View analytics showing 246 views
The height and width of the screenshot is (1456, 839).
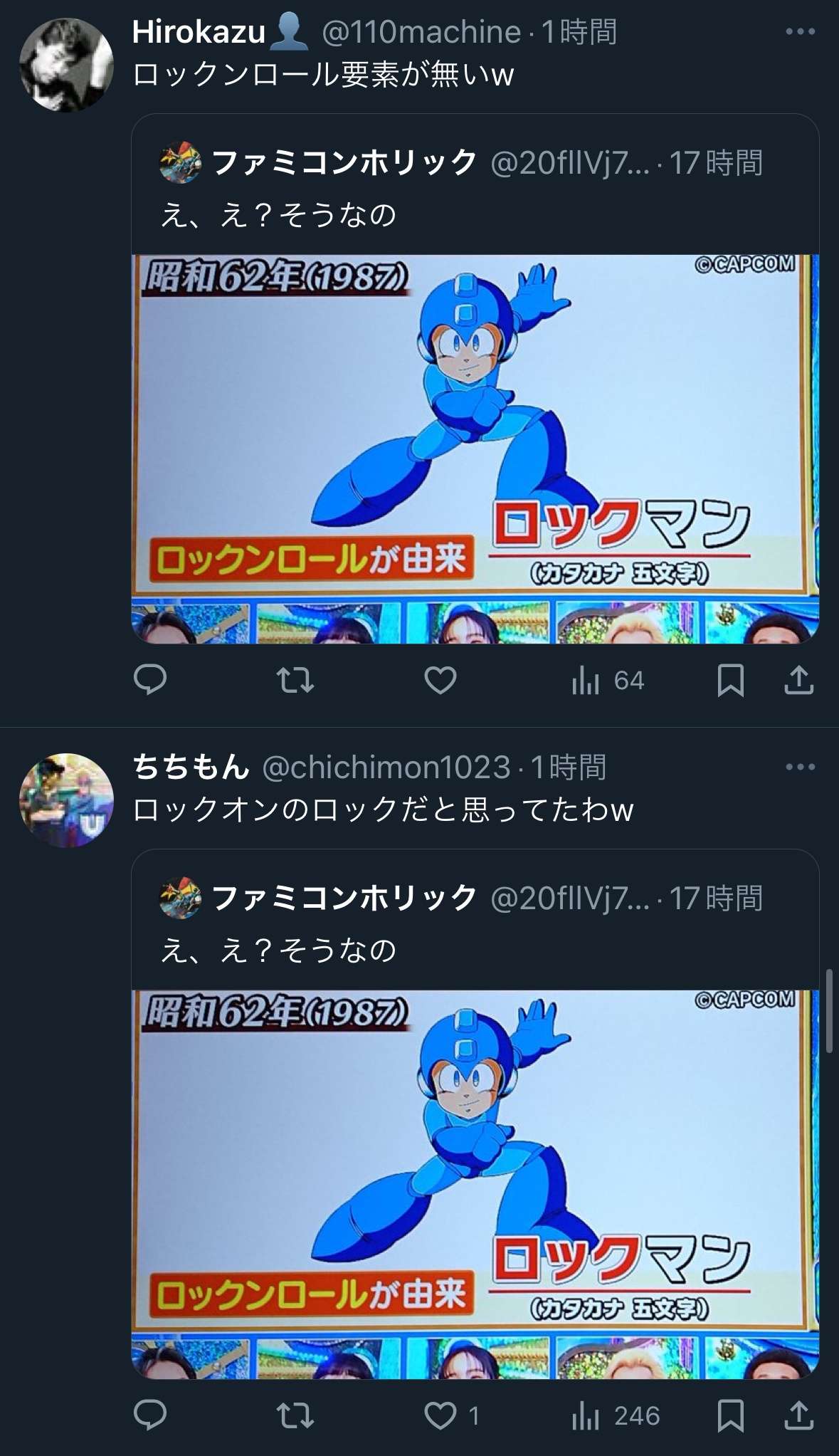point(615,1416)
